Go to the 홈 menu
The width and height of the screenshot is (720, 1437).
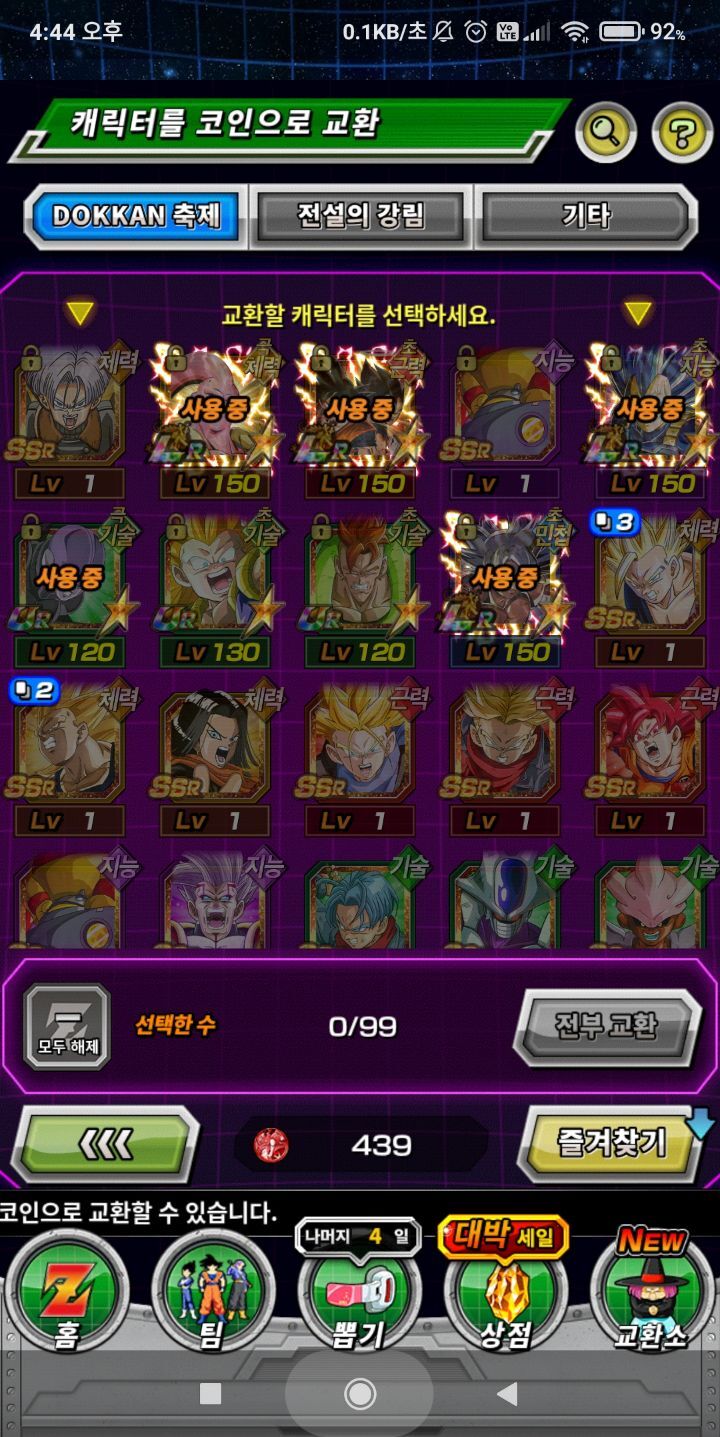(x=65, y=1297)
